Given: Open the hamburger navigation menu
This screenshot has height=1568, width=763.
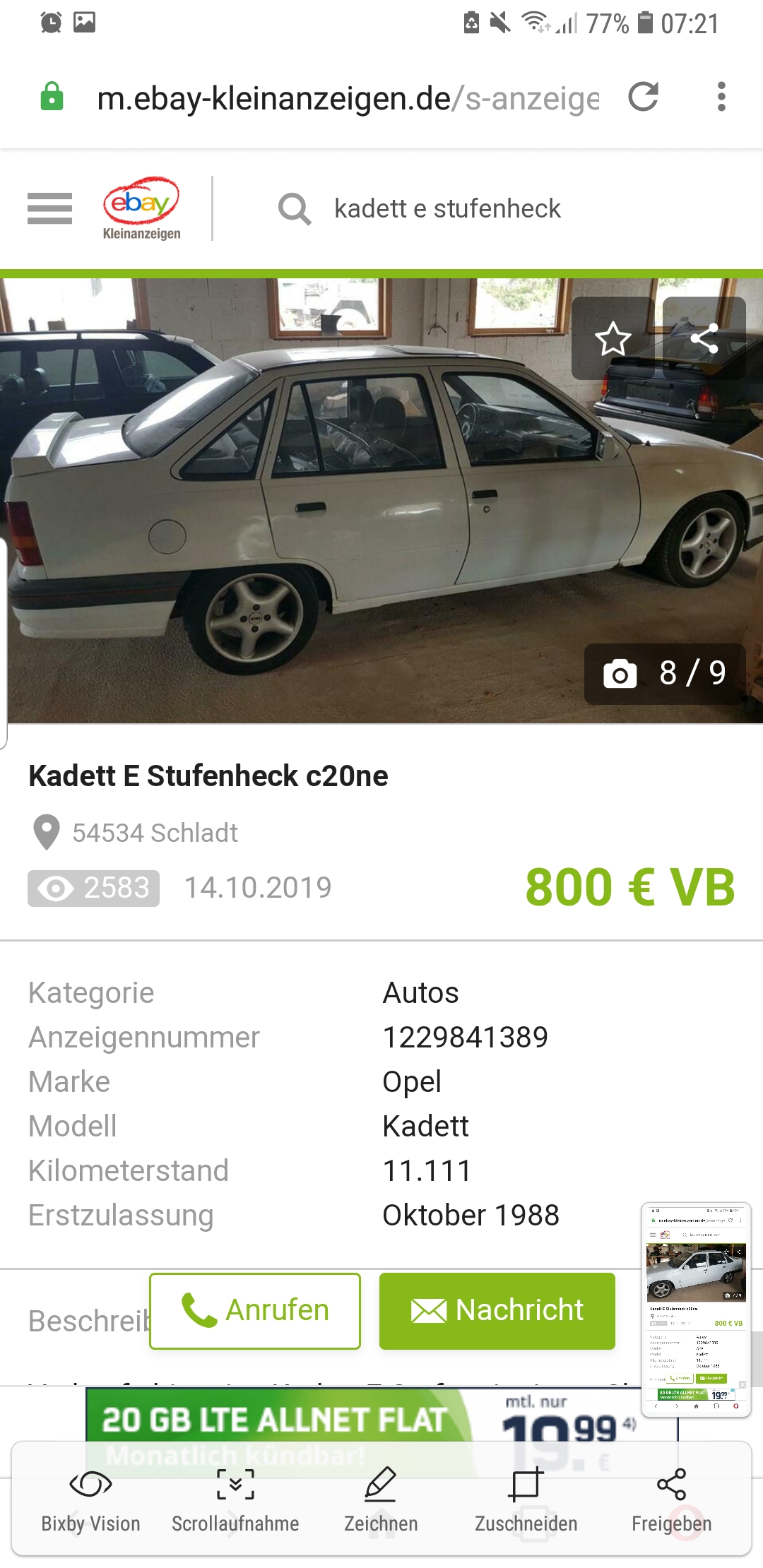Looking at the screenshot, I should (x=49, y=208).
